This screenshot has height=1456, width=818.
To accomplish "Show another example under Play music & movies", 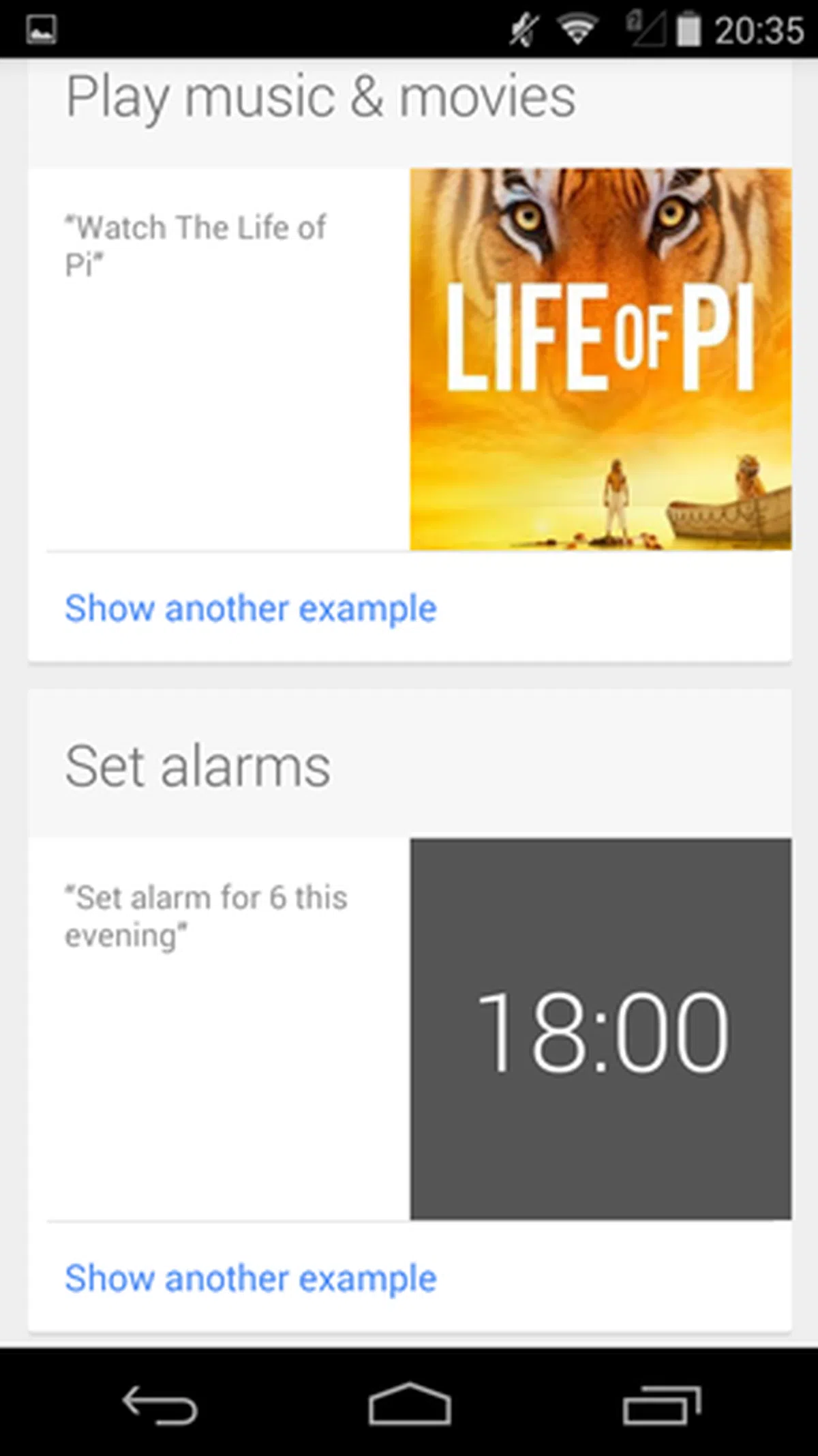I will click(x=250, y=608).
